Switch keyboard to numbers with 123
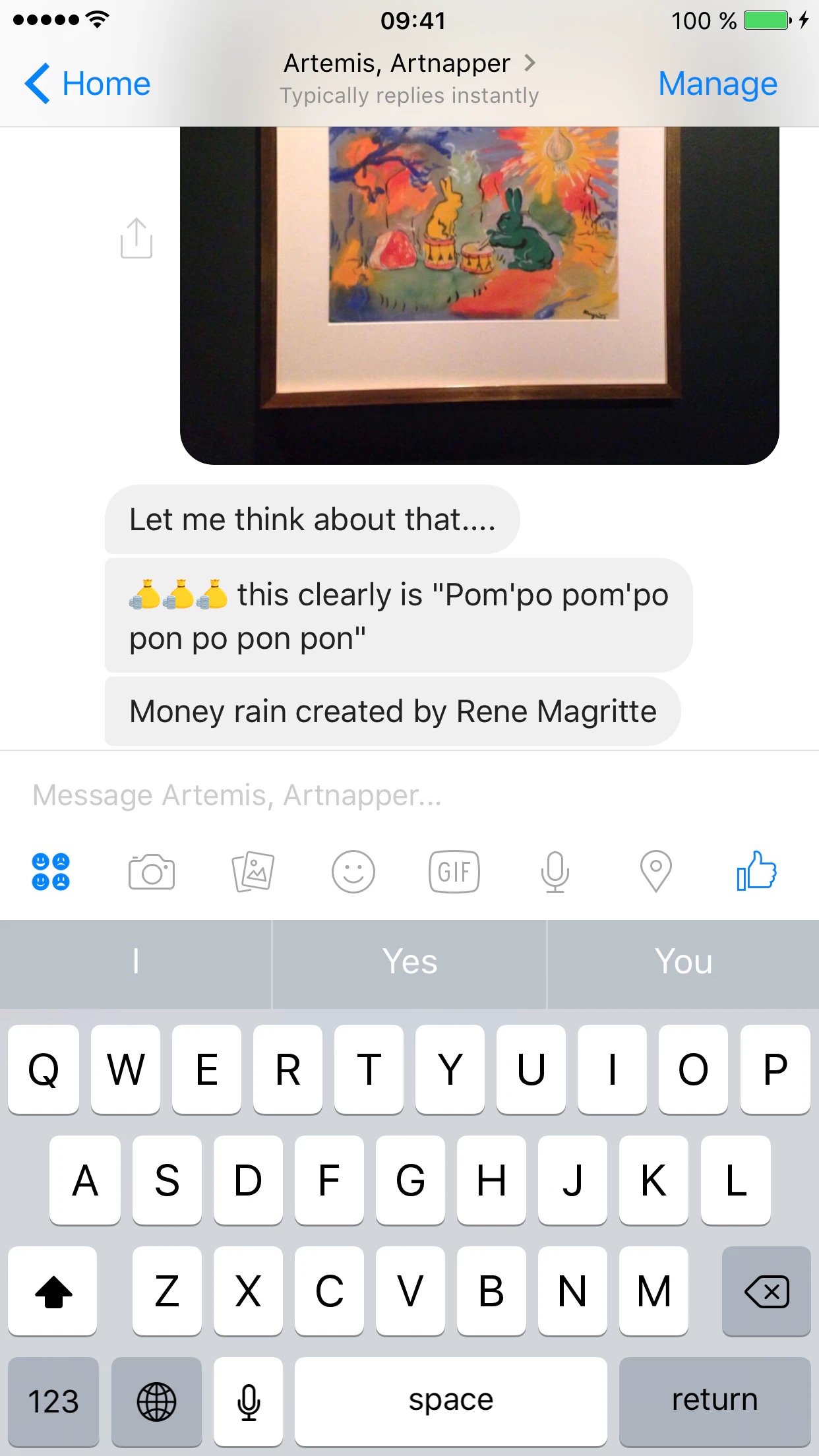Screen dimensions: 819x1456 [53, 1401]
